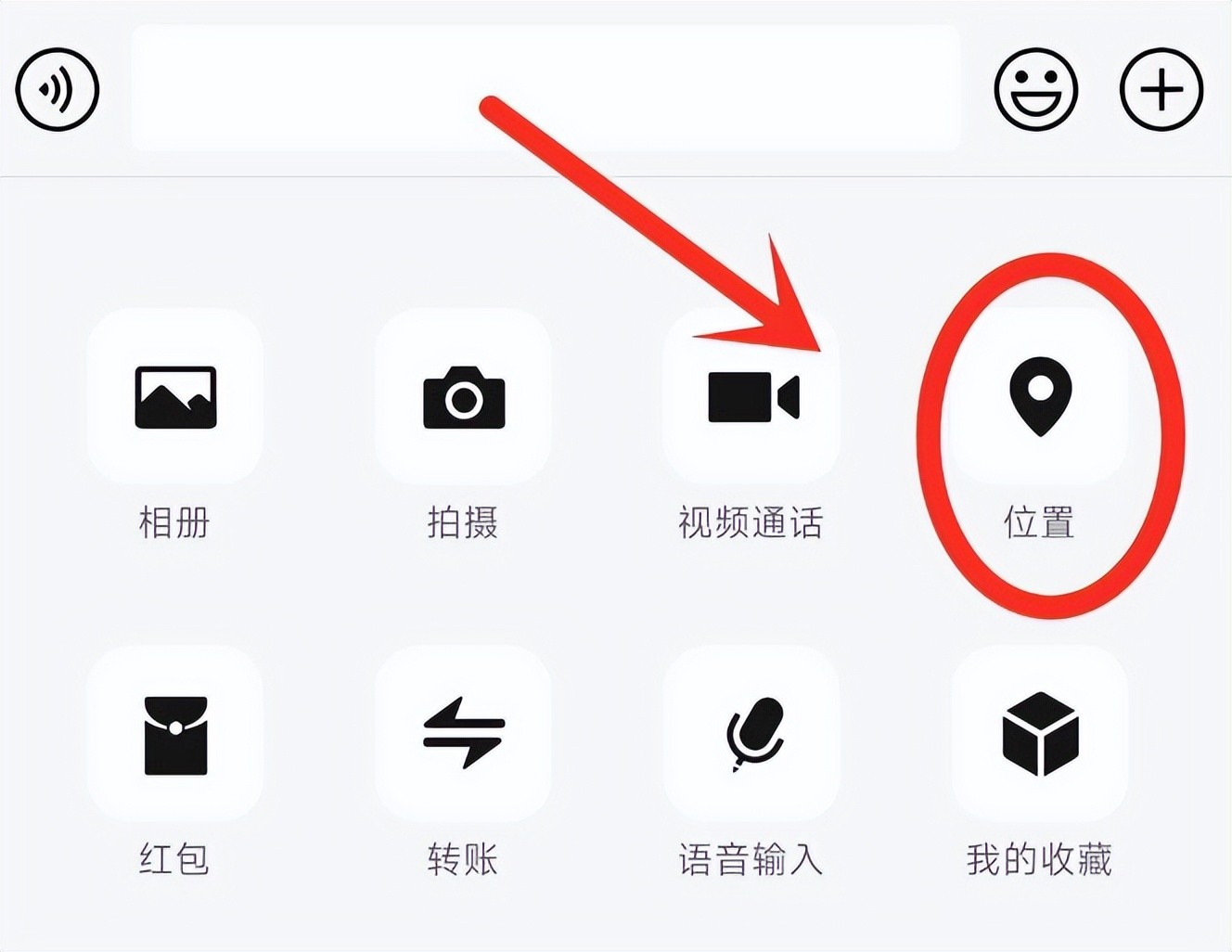Launch 拍摄 camera capture
The image size is (1232, 952).
point(464,397)
